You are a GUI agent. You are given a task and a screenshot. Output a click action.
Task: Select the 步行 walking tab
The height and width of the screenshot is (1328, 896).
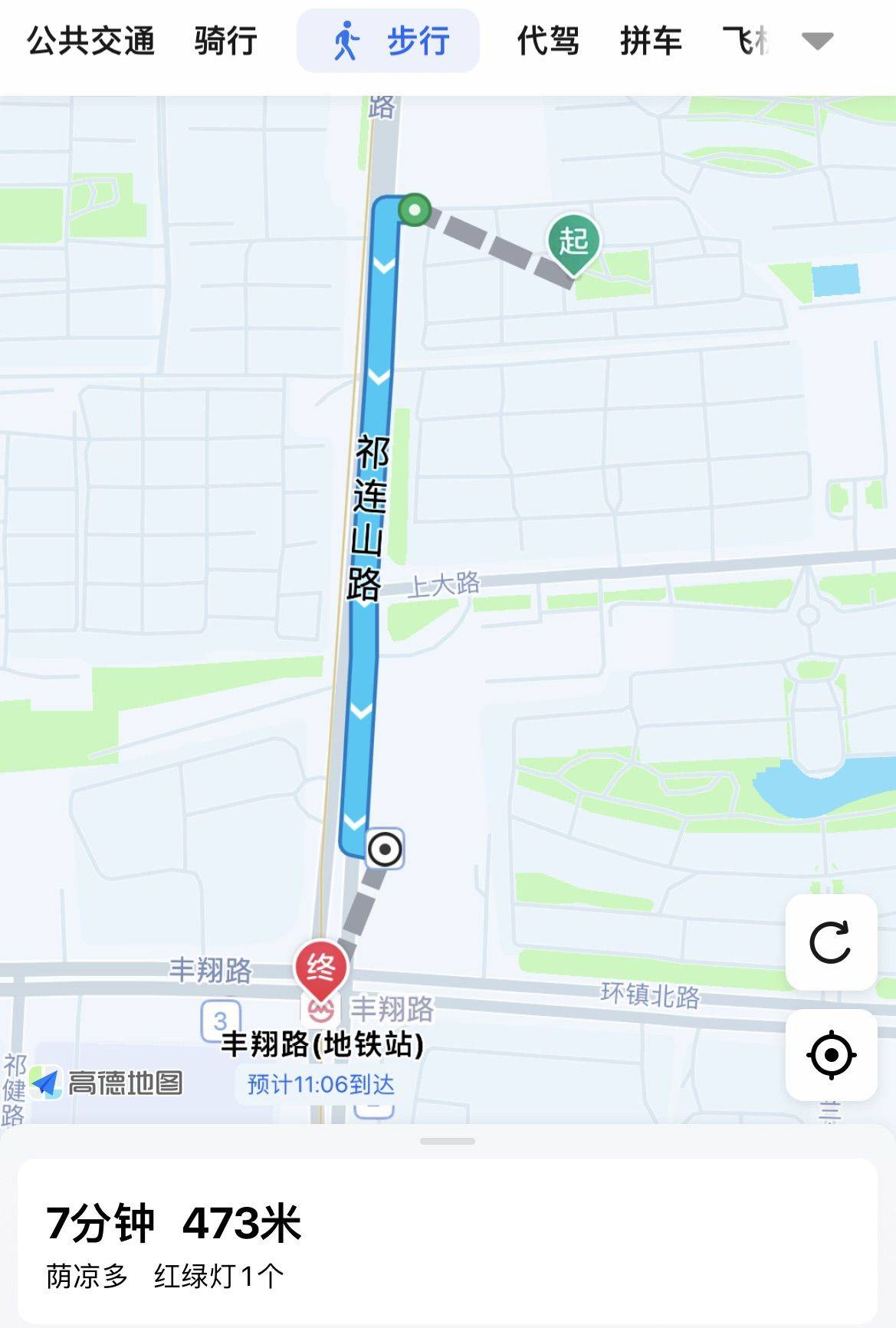[389, 41]
